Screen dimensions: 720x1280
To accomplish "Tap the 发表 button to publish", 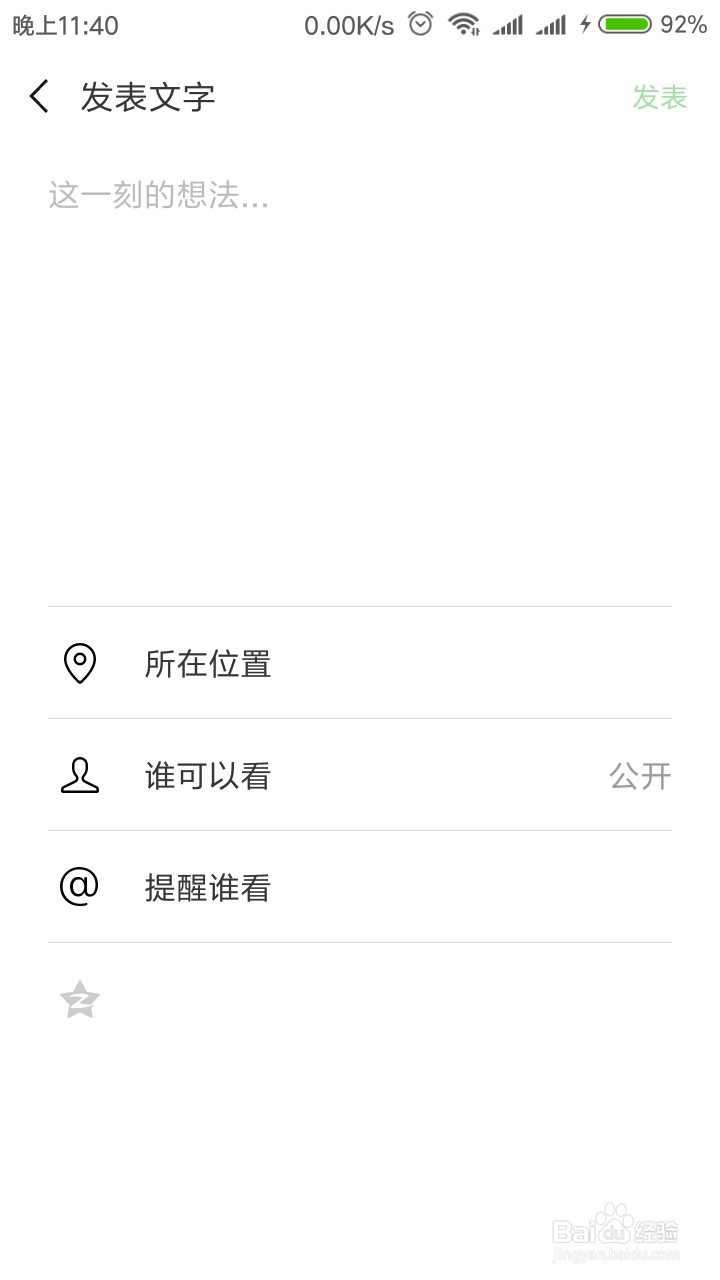I will click(x=658, y=95).
